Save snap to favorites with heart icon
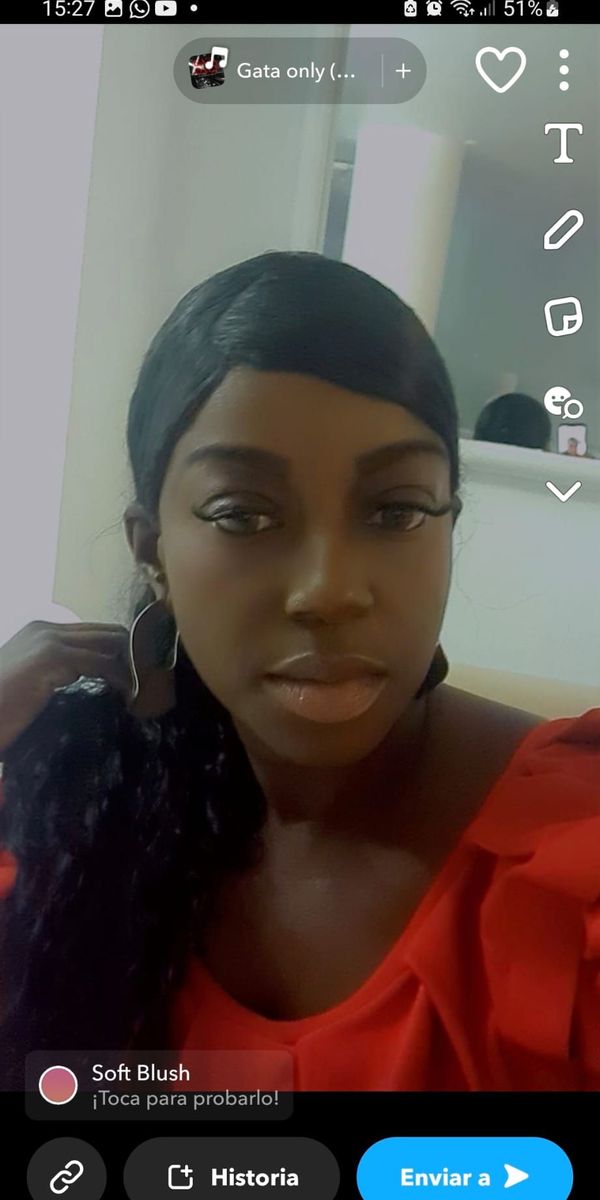Viewport: 600px width, 1200px height. pos(500,70)
